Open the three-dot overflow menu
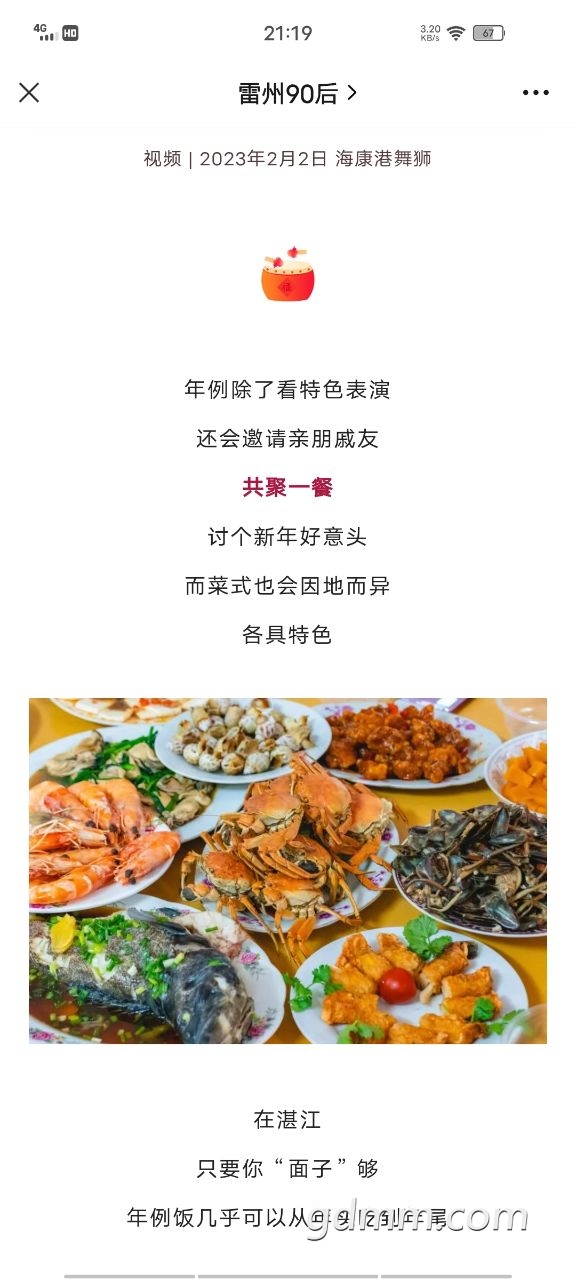 click(x=536, y=93)
